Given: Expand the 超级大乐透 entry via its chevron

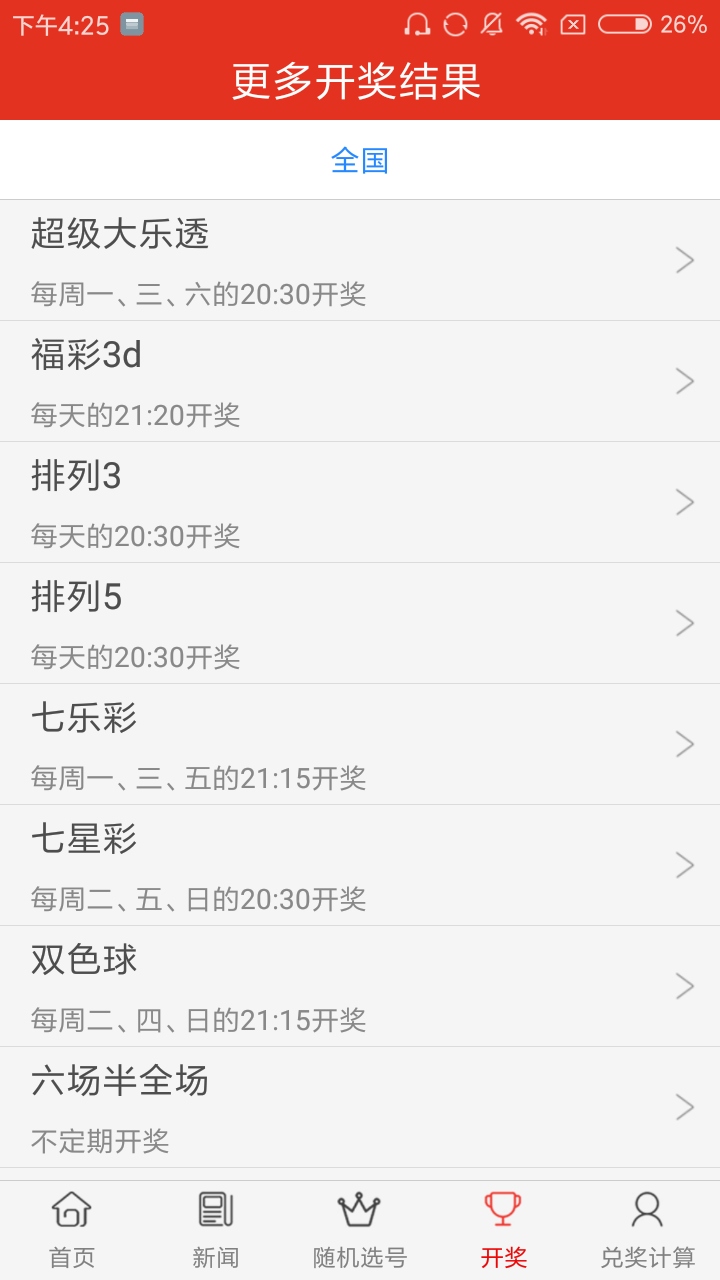Looking at the screenshot, I should coord(685,260).
